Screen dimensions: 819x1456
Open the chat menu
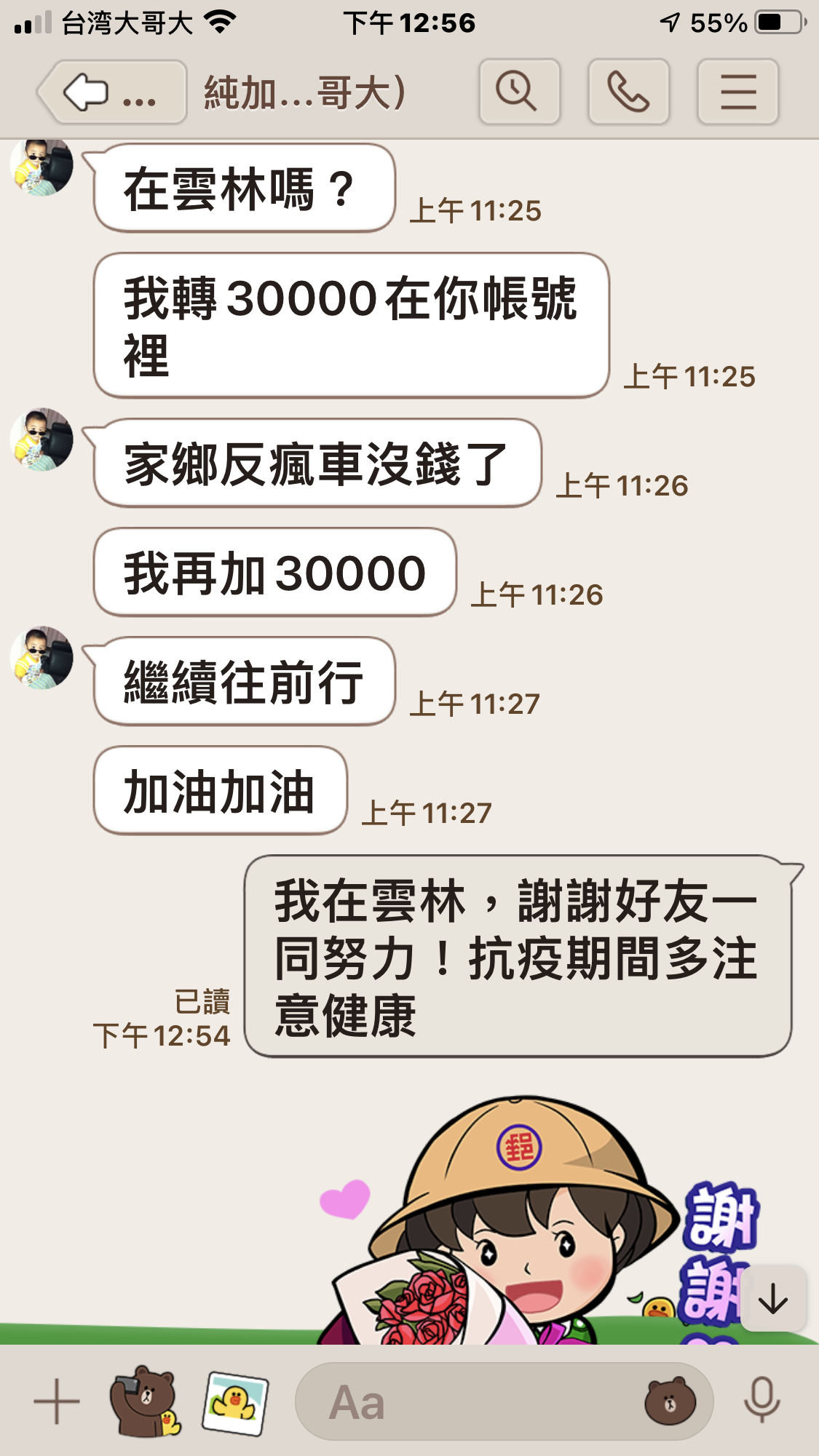point(737,92)
